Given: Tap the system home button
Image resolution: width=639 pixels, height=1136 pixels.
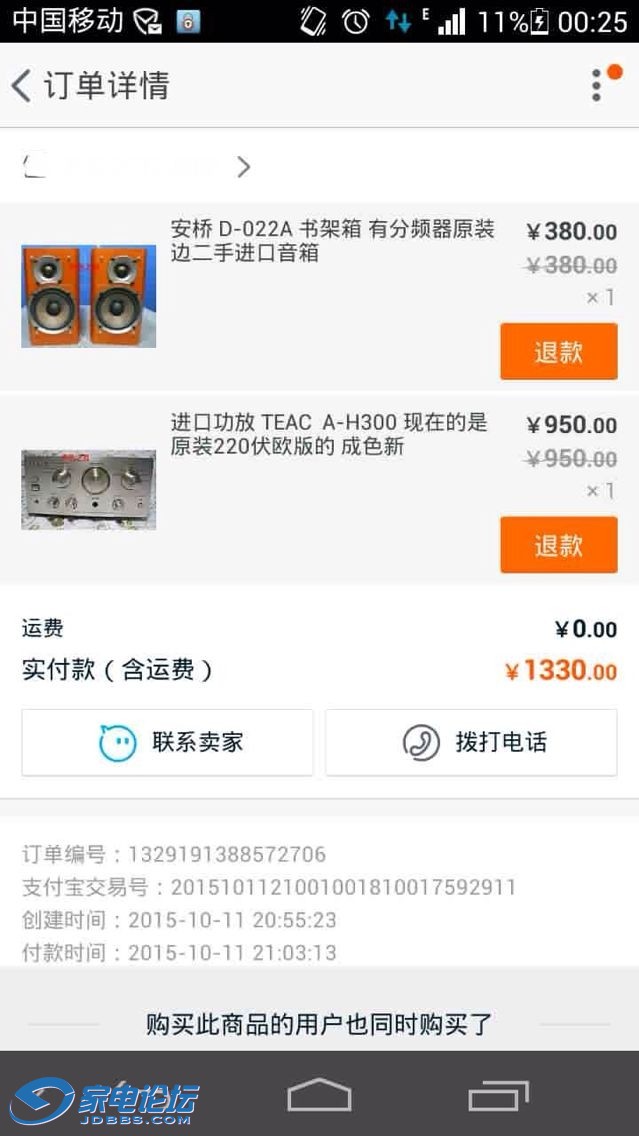Looking at the screenshot, I should (319, 1096).
